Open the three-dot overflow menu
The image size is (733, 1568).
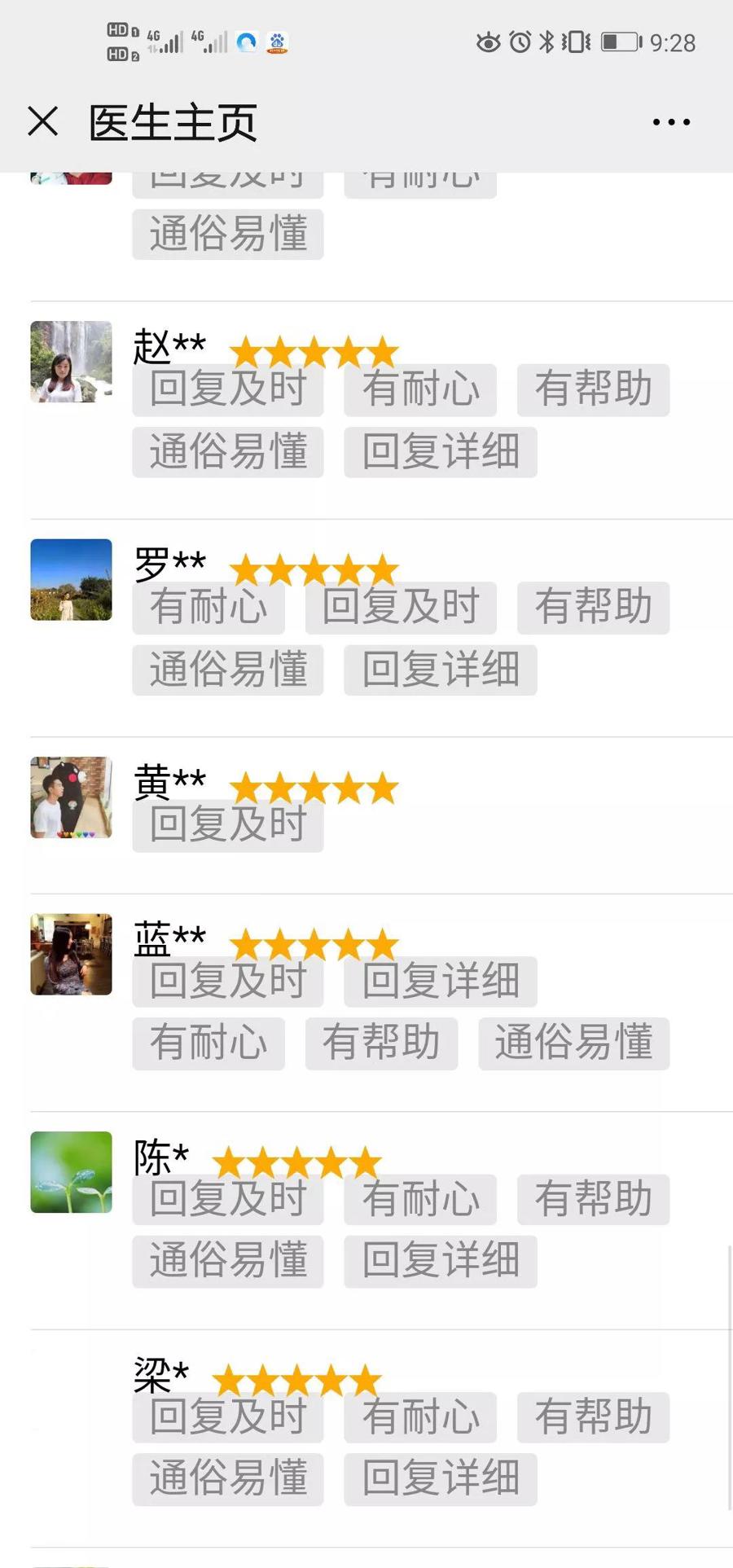click(x=671, y=122)
